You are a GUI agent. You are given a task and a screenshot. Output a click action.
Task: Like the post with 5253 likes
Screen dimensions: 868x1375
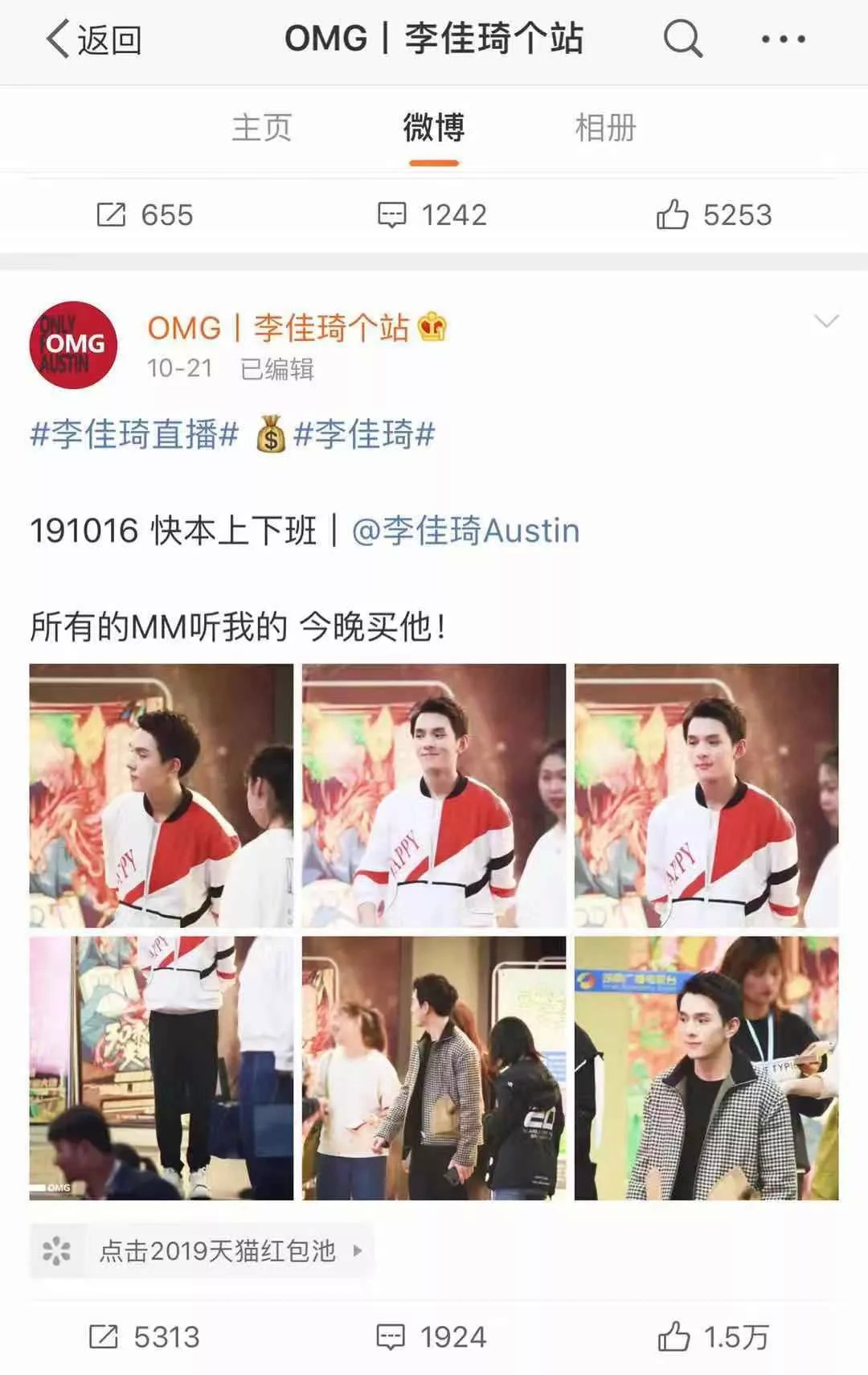(714, 215)
